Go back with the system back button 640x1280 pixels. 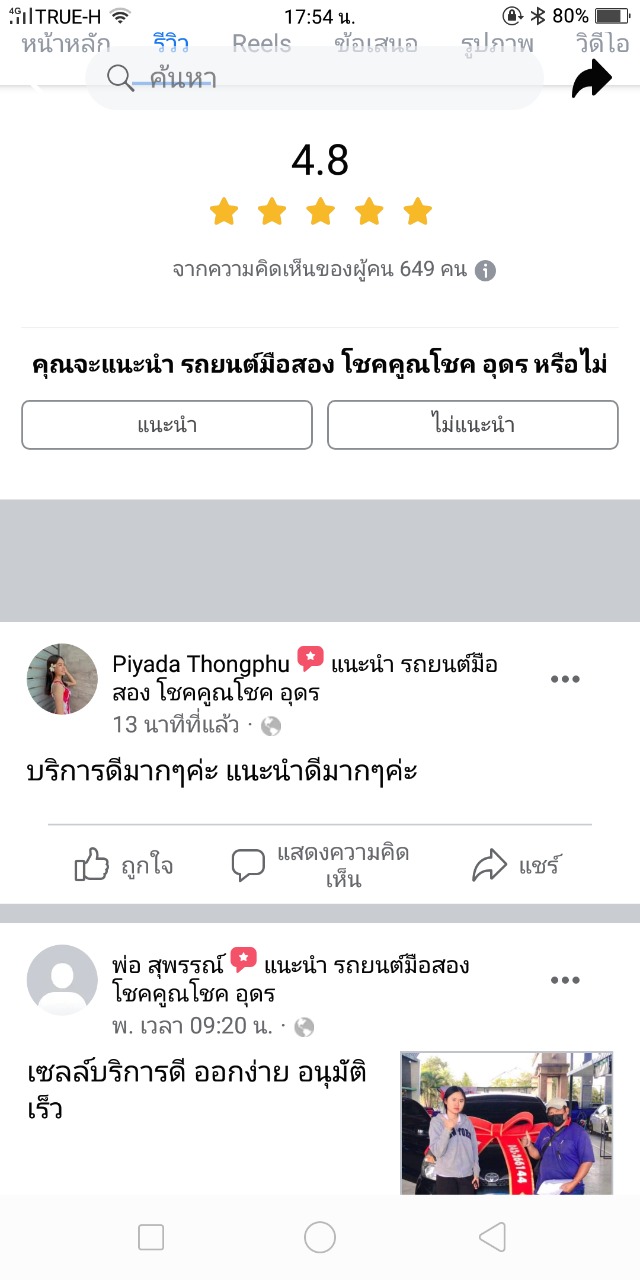[492, 1238]
